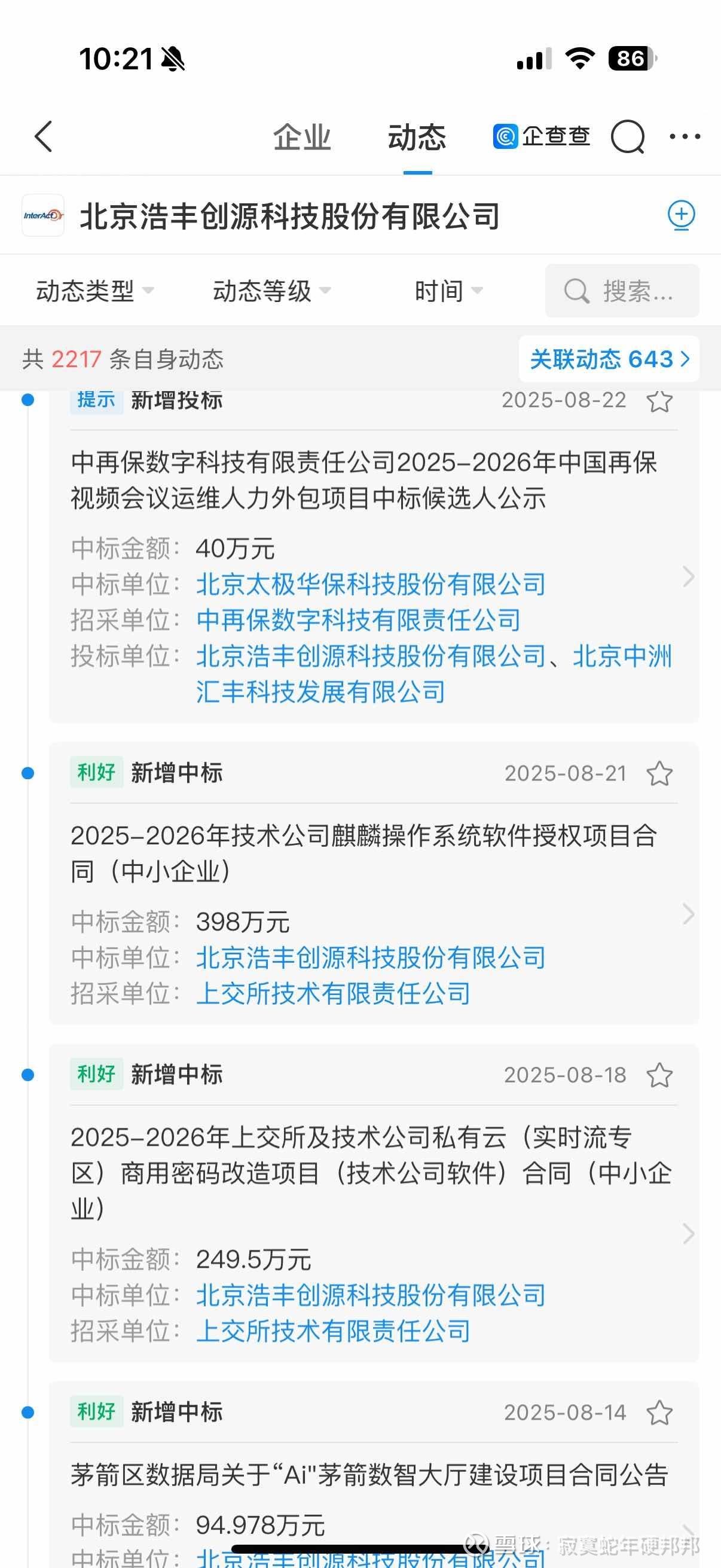This screenshot has width=721, height=1568.
Task: Expand the 时间 filter dropdown
Action: point(448,291)
